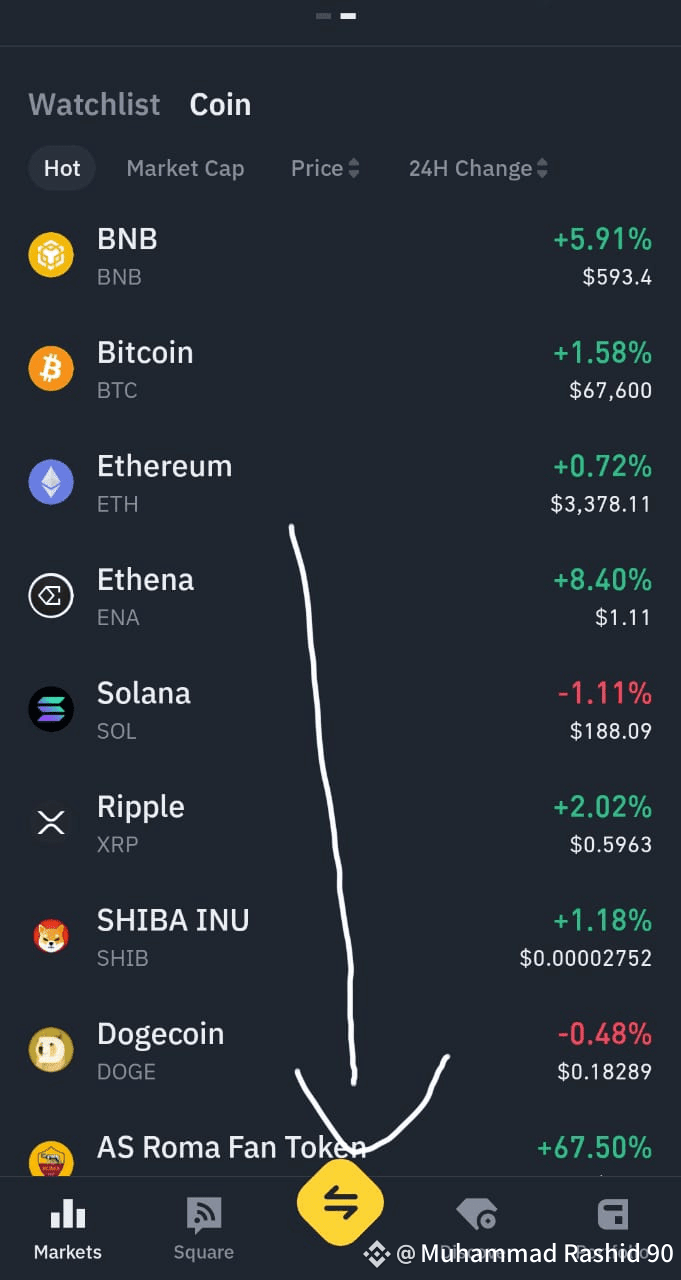Filter coins by Market Cap
This screenshot has width=681, height=1280.
coord(185,169)
